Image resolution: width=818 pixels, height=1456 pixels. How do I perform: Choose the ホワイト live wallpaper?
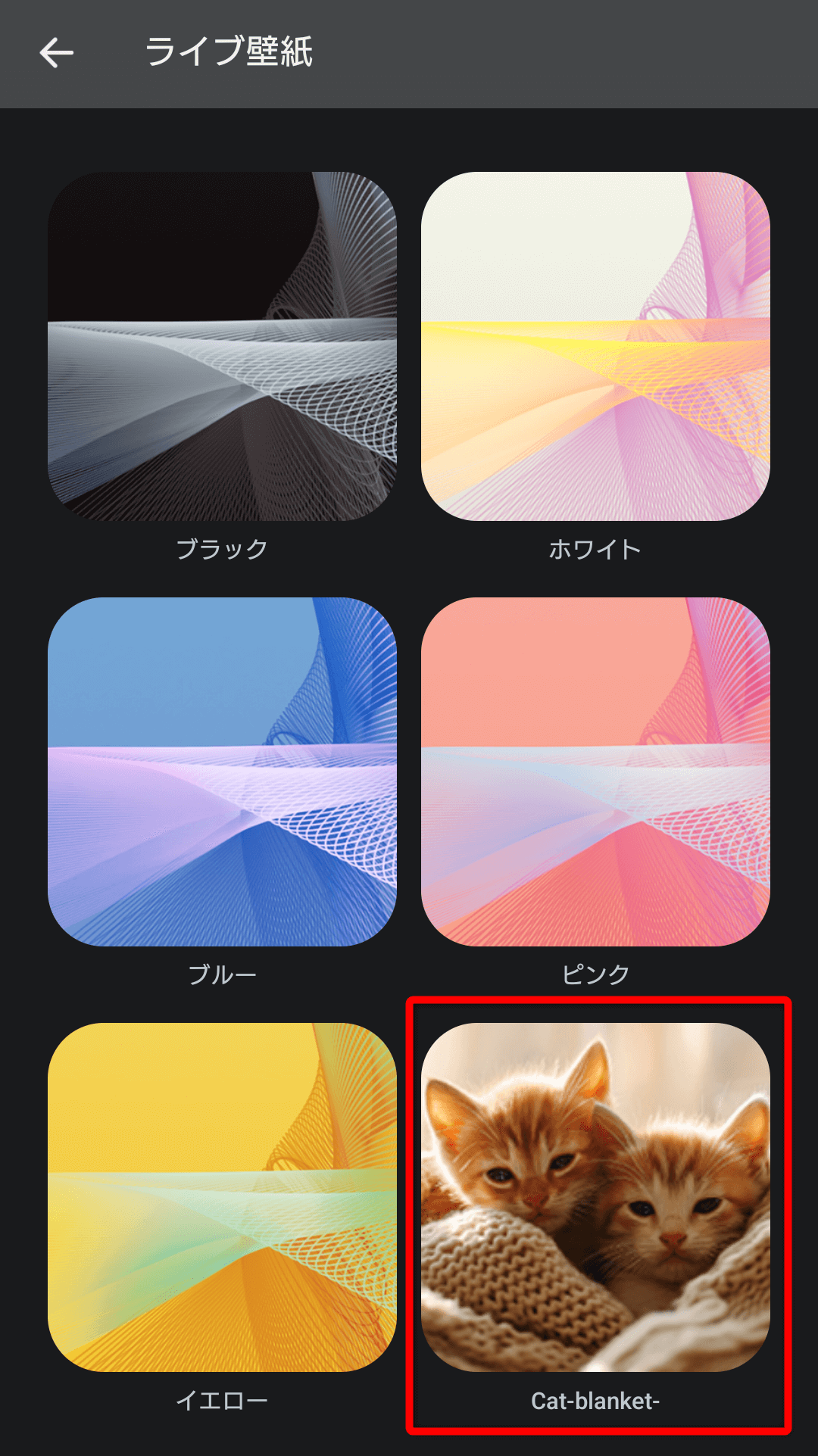[x=595, y=346]
